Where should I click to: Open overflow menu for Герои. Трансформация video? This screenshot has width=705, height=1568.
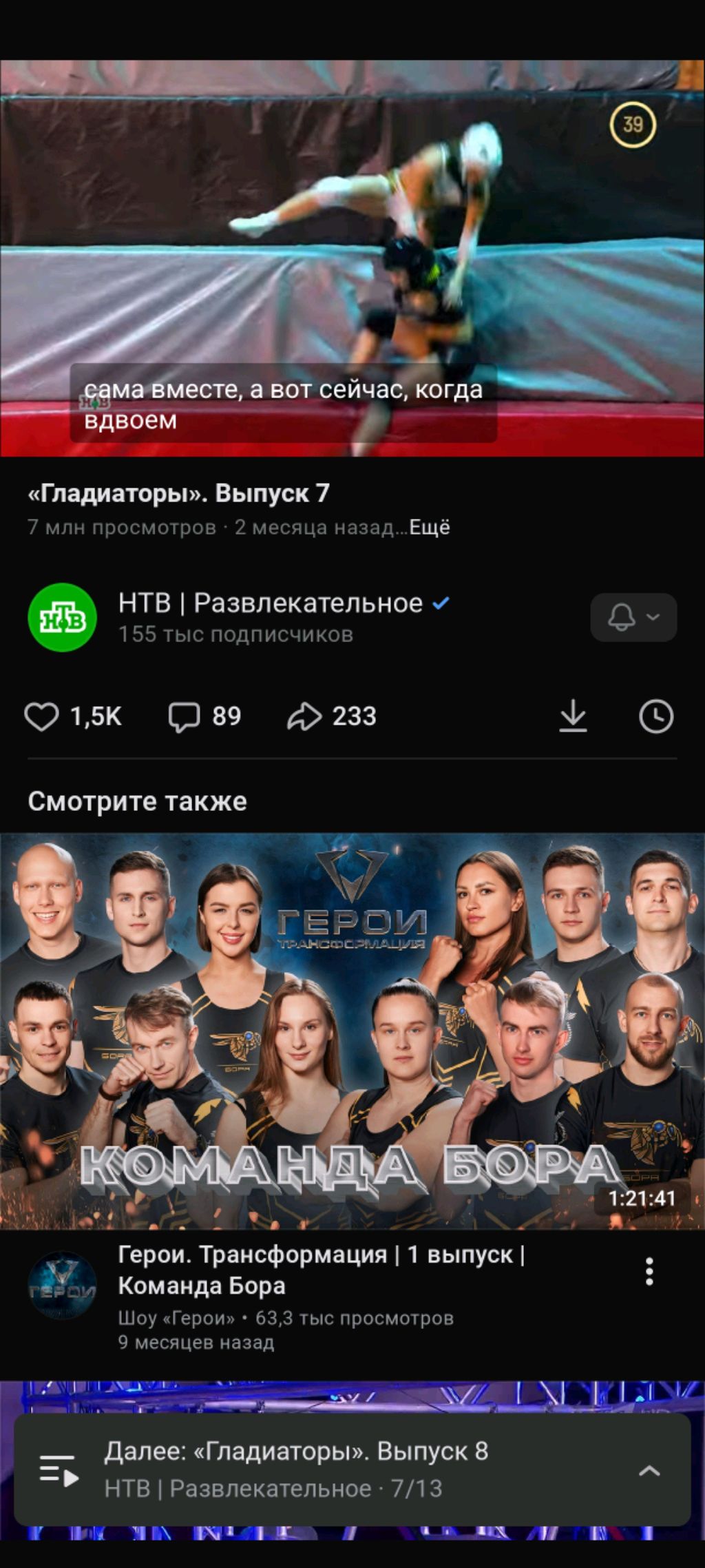coord(649,1272)
